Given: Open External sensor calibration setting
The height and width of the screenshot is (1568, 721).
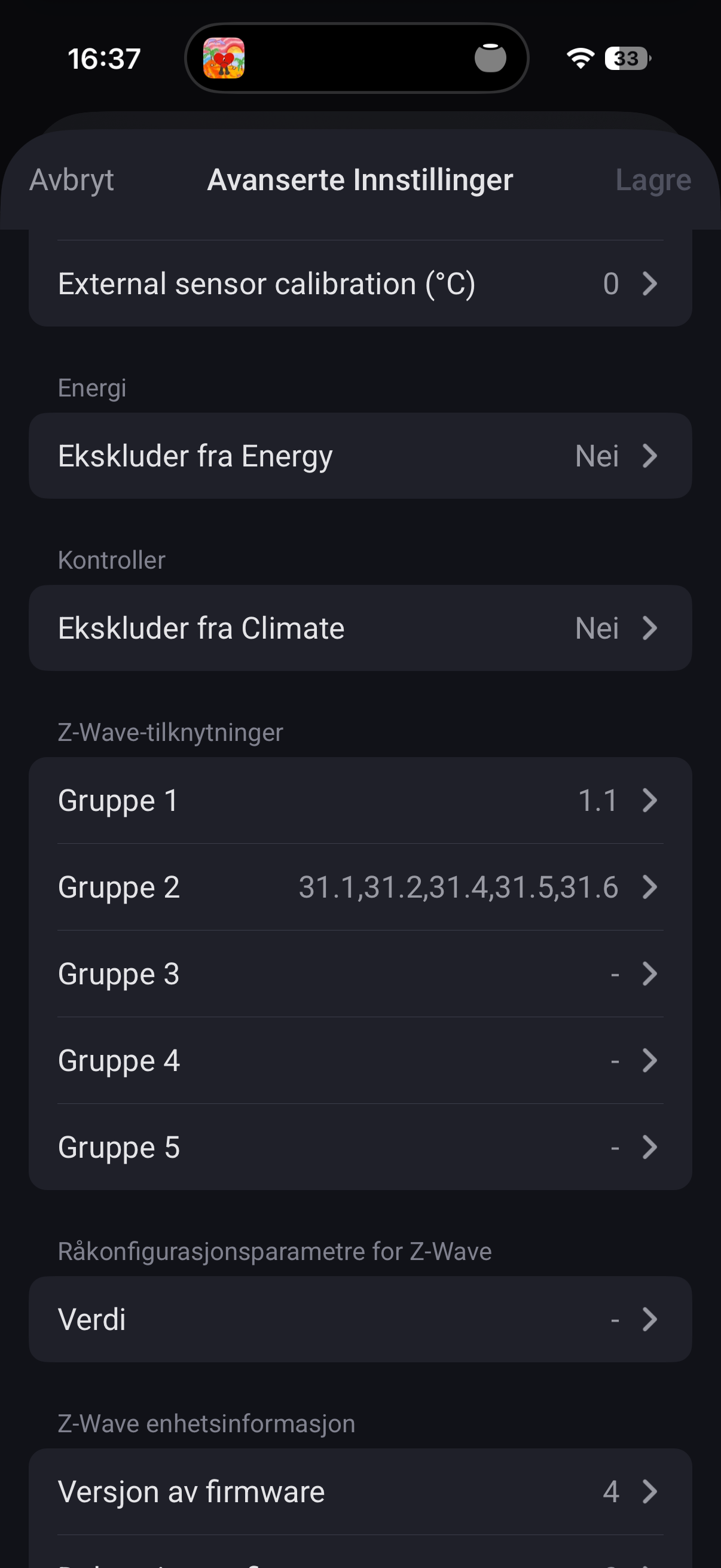Looking at the screenshot, I should click(x=360, y=283).
